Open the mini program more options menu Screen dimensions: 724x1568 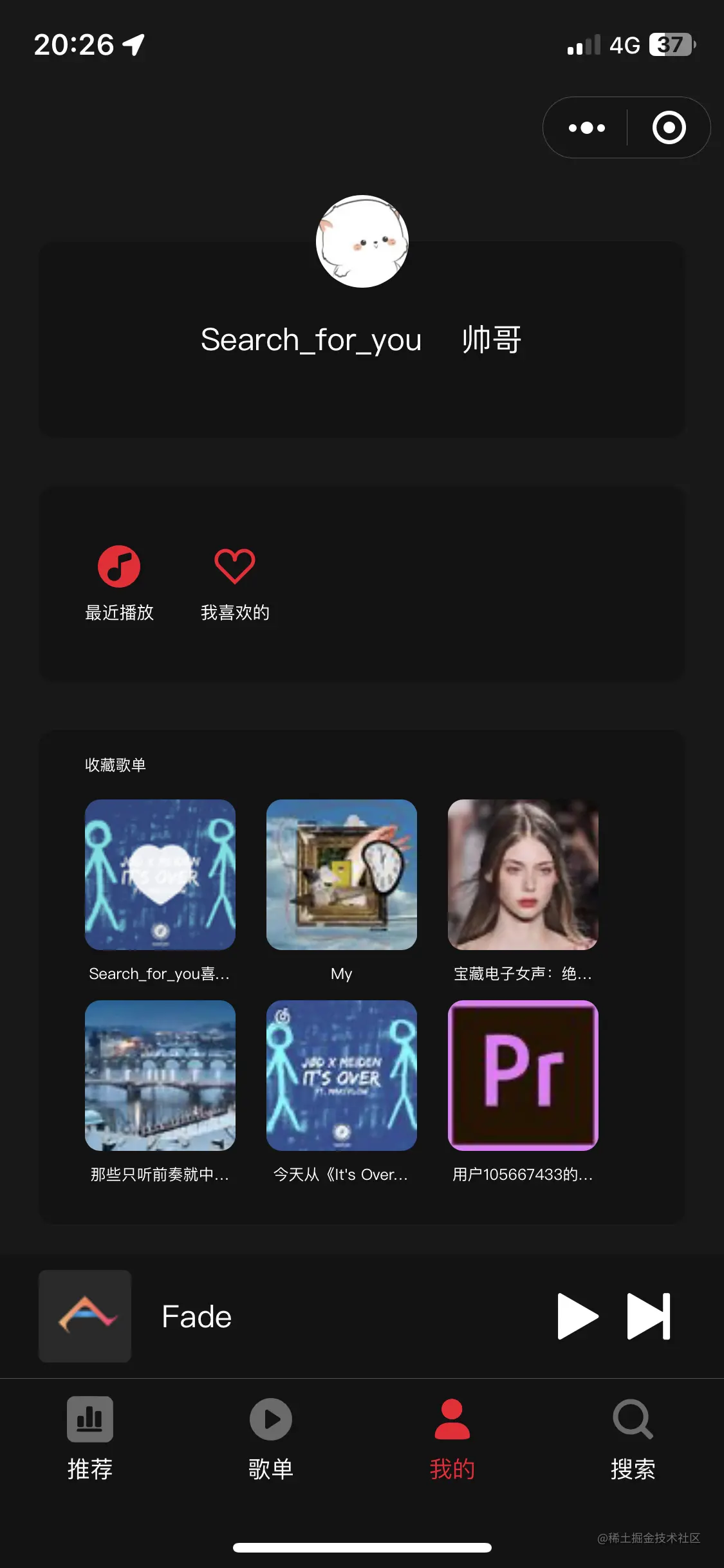[586, 127]
